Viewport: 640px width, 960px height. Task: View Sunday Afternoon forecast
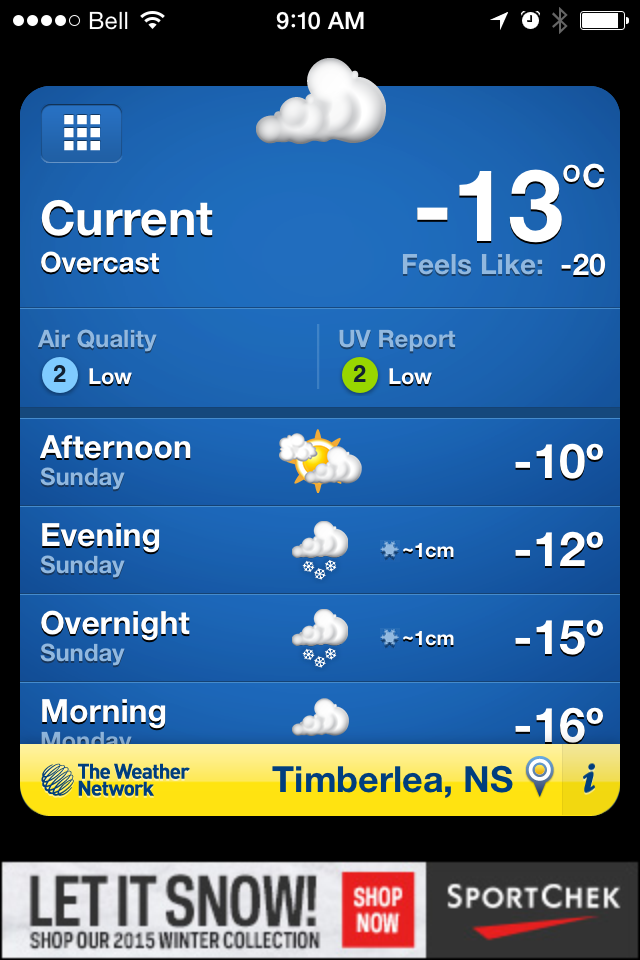coord(320,462)
